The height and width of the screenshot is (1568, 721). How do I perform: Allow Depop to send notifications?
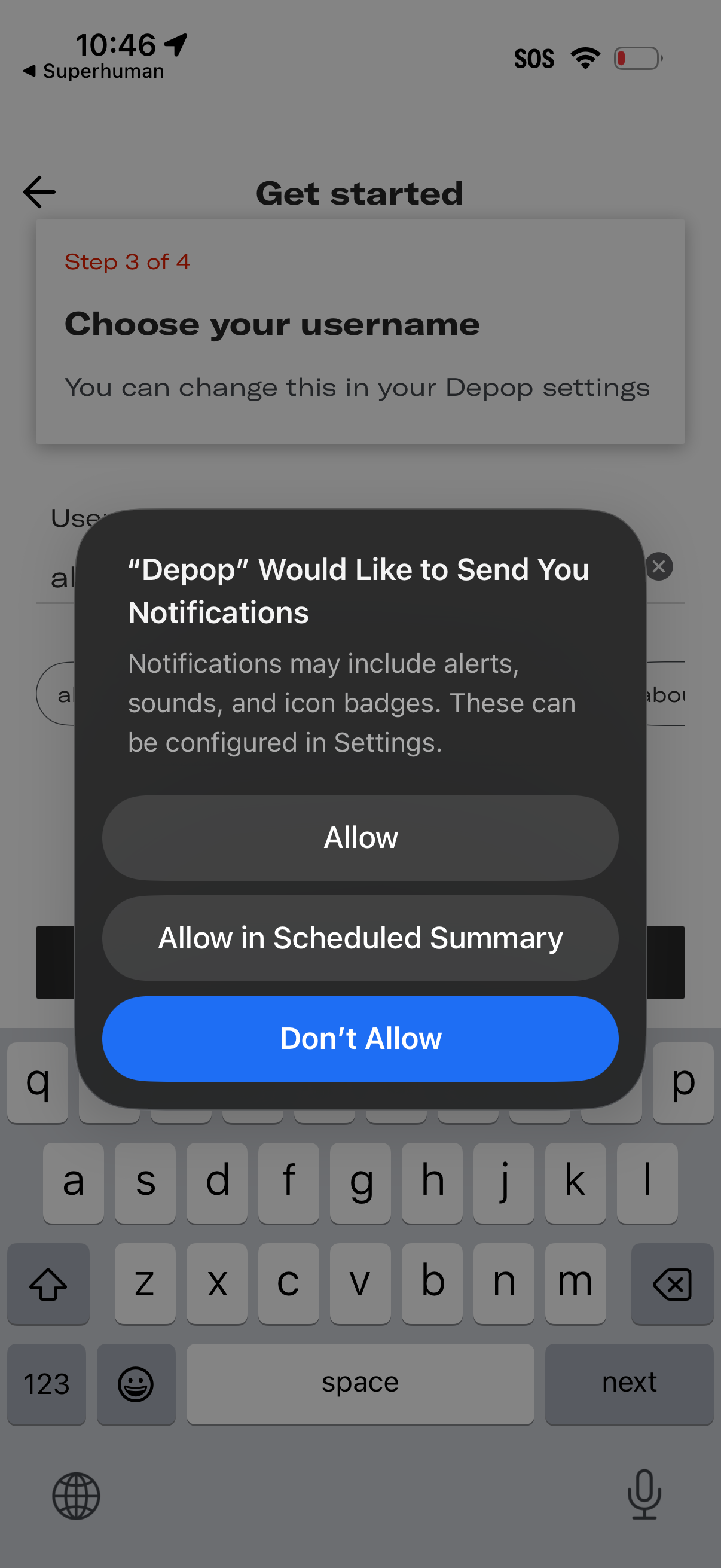[x=360, y=838]
